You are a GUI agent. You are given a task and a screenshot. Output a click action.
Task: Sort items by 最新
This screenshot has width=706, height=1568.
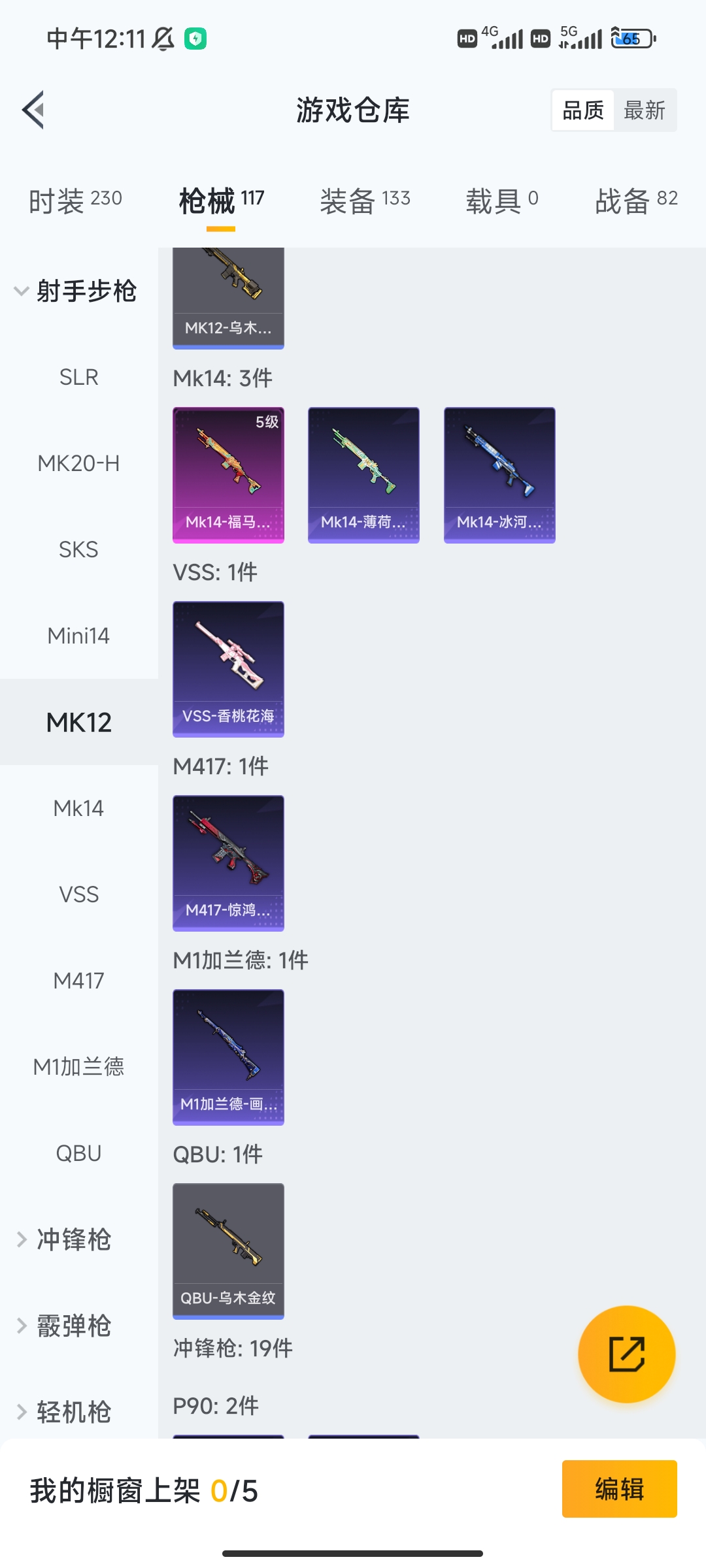(644, 110)
